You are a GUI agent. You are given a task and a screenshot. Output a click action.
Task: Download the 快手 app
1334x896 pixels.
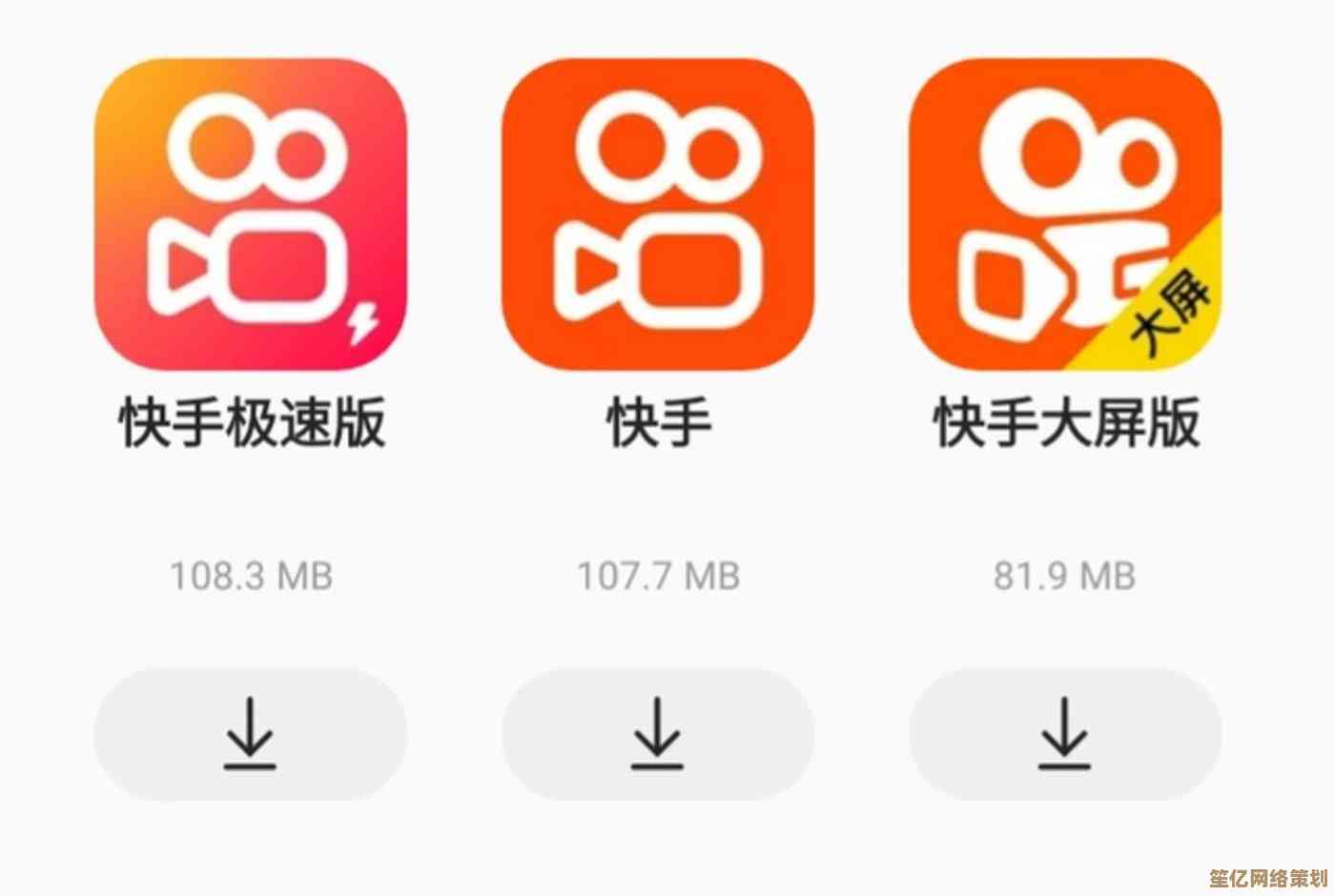pos(657,734)
